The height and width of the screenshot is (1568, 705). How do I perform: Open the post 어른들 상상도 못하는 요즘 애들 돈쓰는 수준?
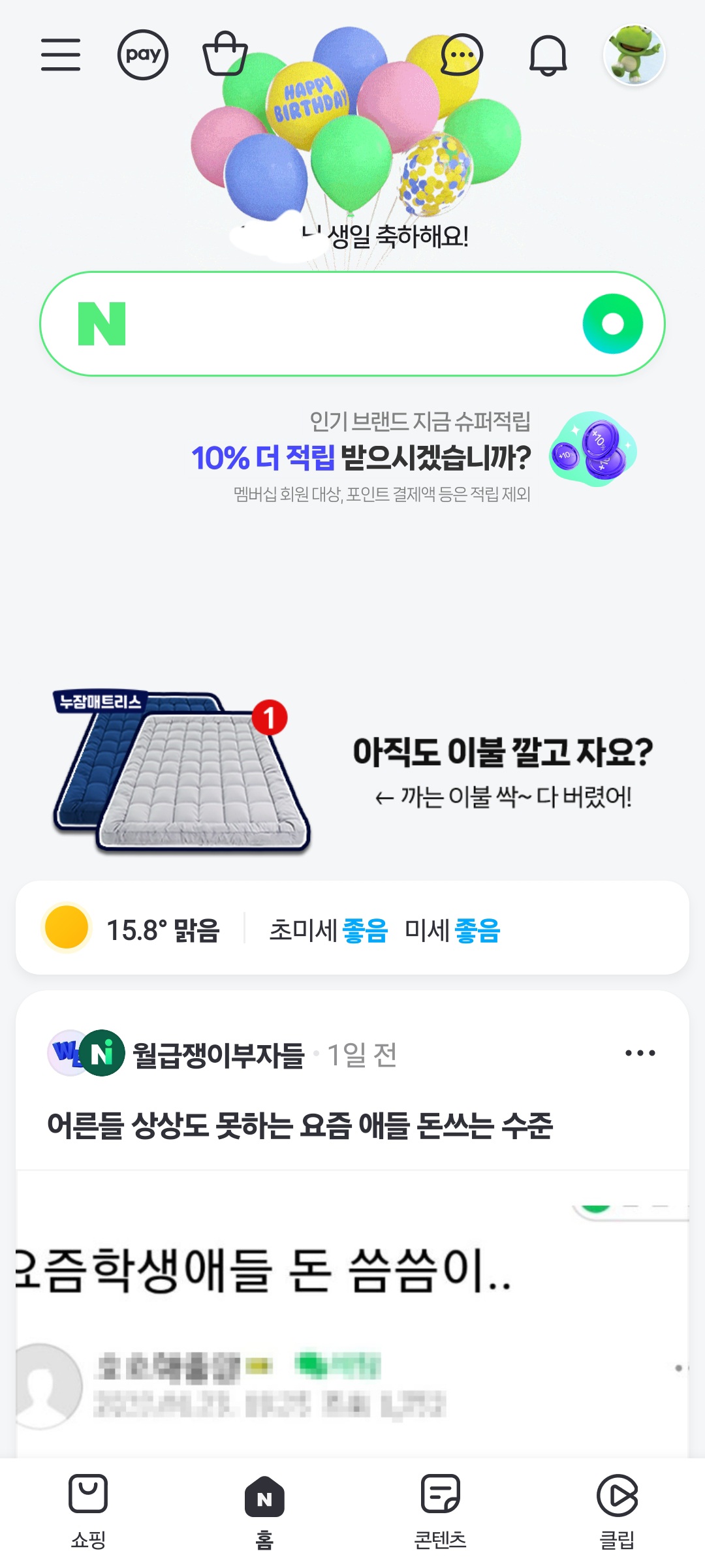click(300, 1125)
